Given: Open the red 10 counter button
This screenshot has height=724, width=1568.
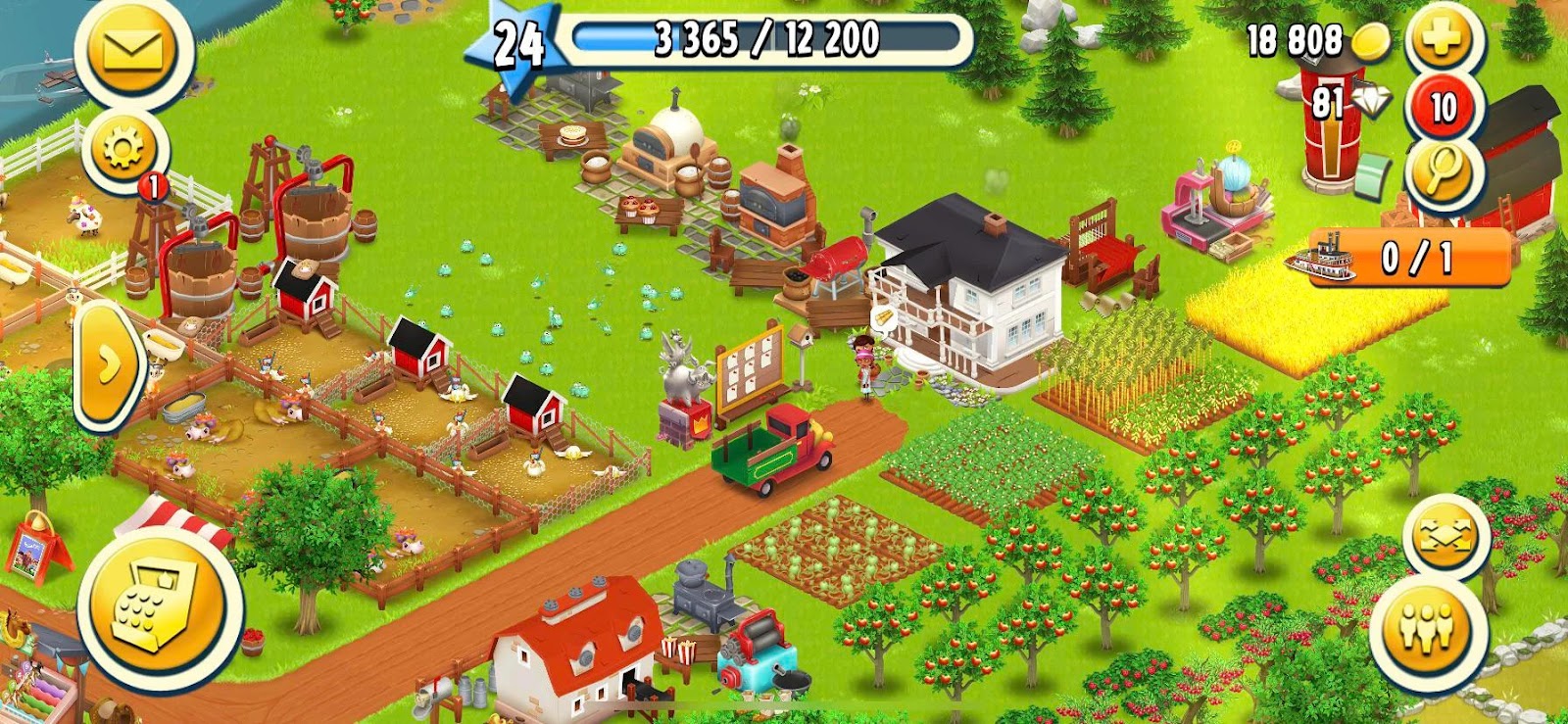Looking at the screenshot, I should [x=1443, y=108].
